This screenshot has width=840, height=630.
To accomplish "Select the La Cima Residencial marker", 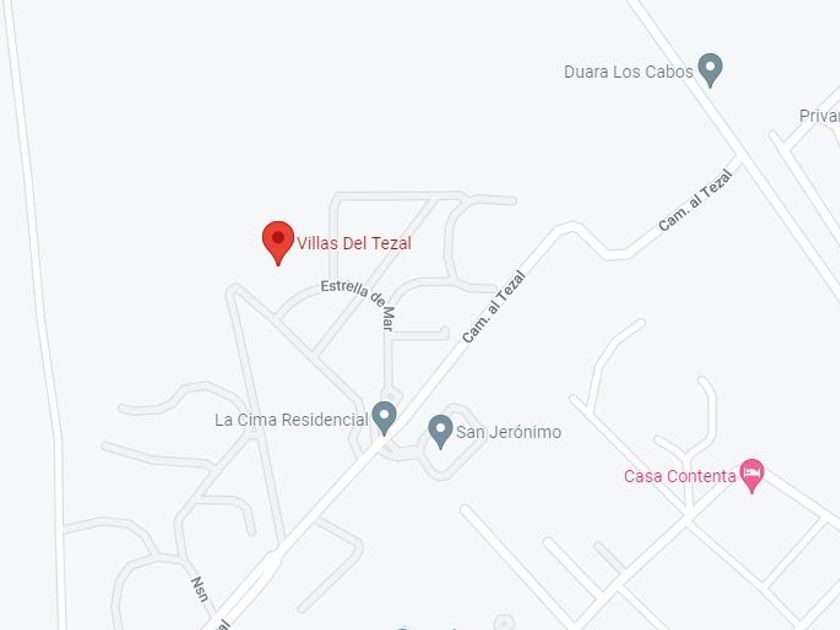I will coord(384,418).
